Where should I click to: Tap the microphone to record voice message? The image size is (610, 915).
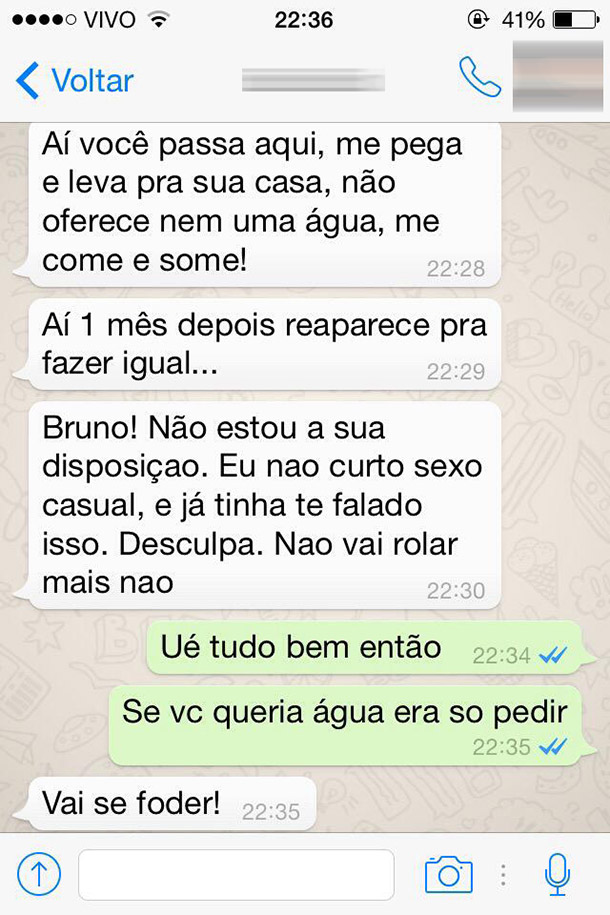click(x=557, y=875)
